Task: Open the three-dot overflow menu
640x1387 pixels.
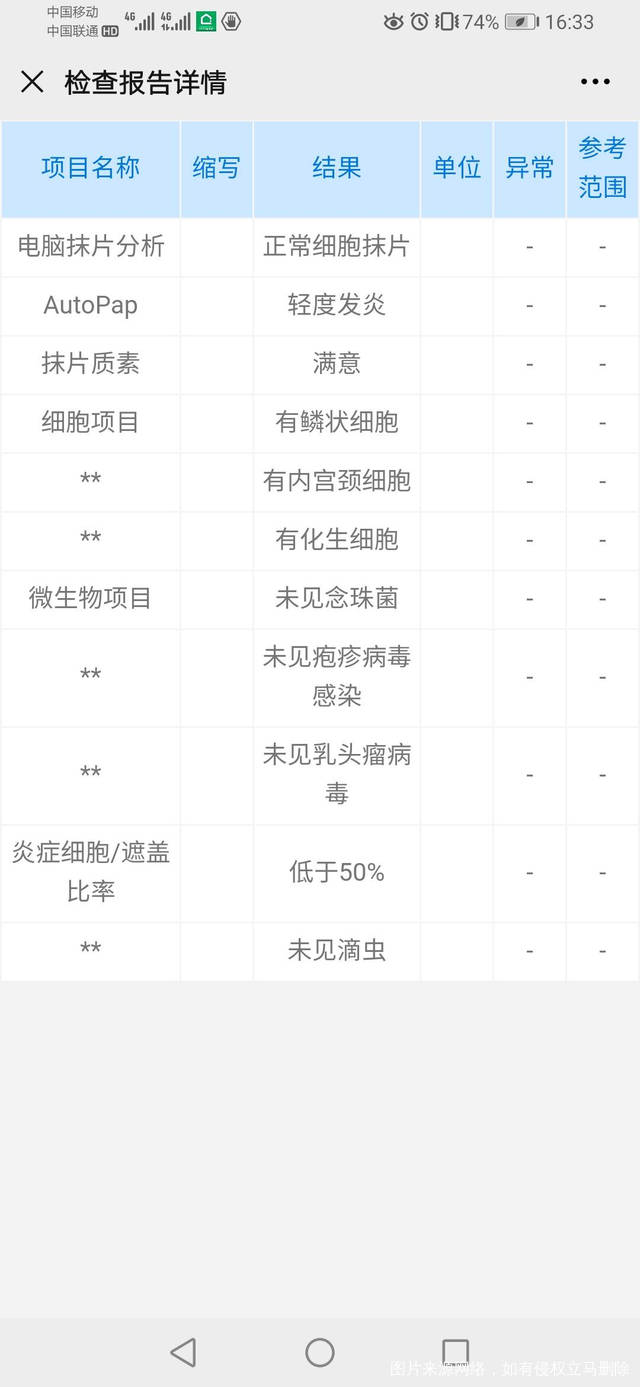Action: [x=595, y=82]
